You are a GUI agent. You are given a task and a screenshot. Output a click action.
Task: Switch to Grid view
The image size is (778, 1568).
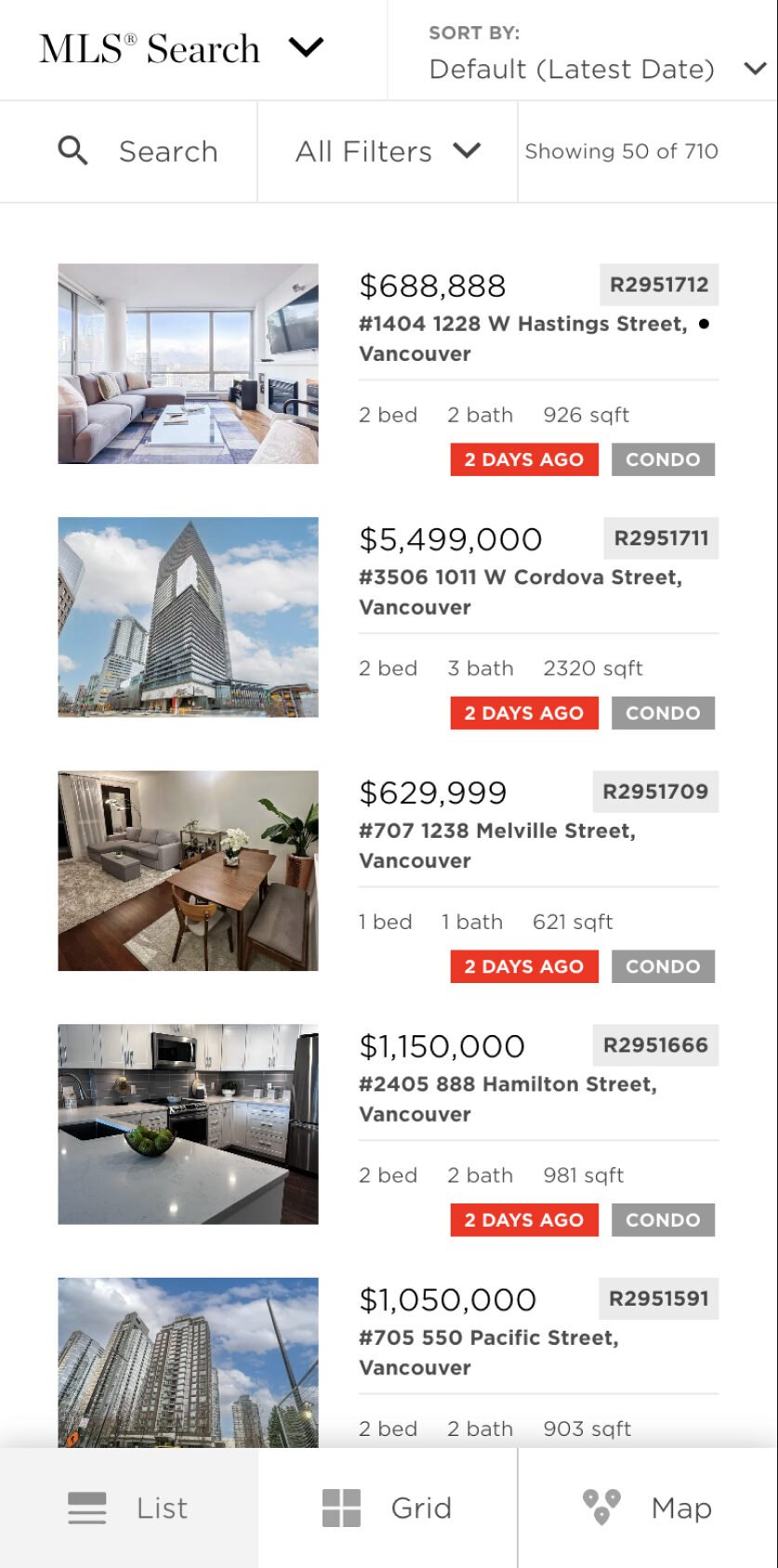pos(388,1508)
